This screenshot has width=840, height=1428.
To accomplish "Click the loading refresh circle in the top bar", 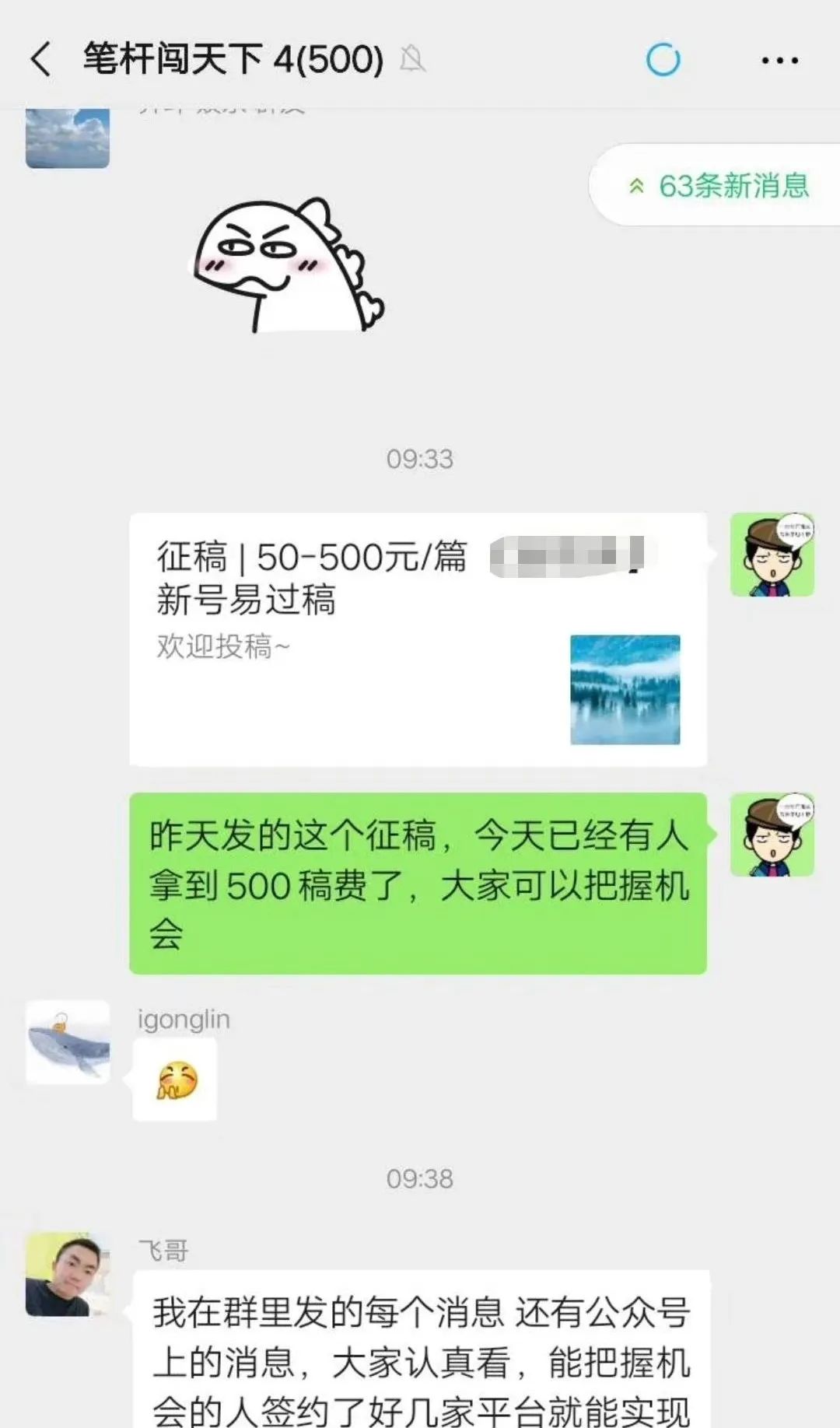I will (662, 59).
